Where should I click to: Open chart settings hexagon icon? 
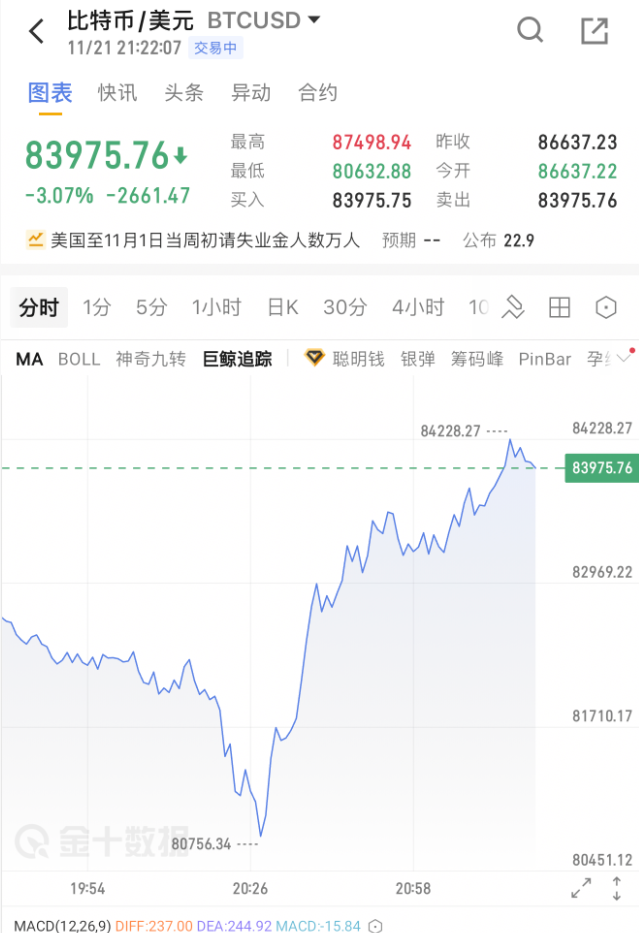pyautogui.click(x=606, y=307)
